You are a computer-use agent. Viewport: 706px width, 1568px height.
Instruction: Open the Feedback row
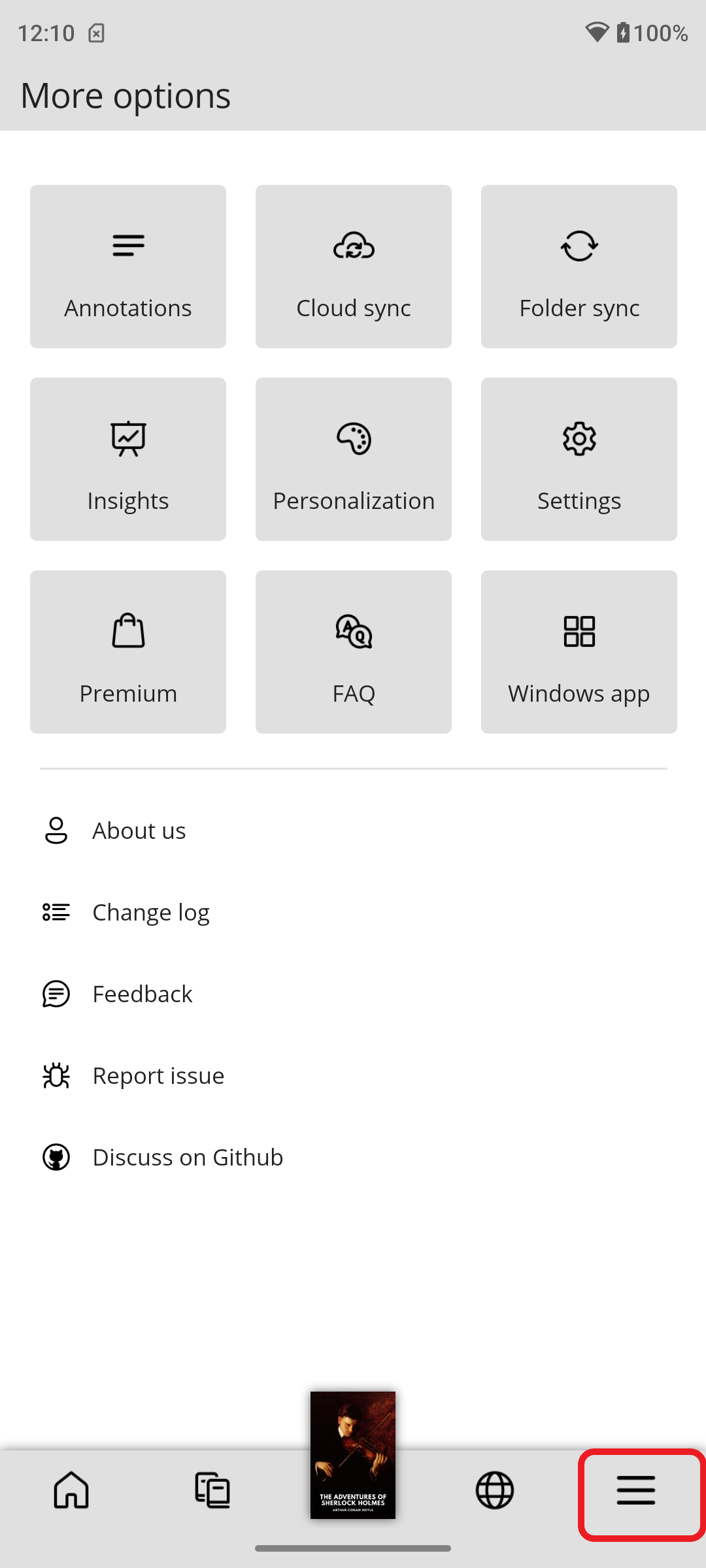click(142, 994)
